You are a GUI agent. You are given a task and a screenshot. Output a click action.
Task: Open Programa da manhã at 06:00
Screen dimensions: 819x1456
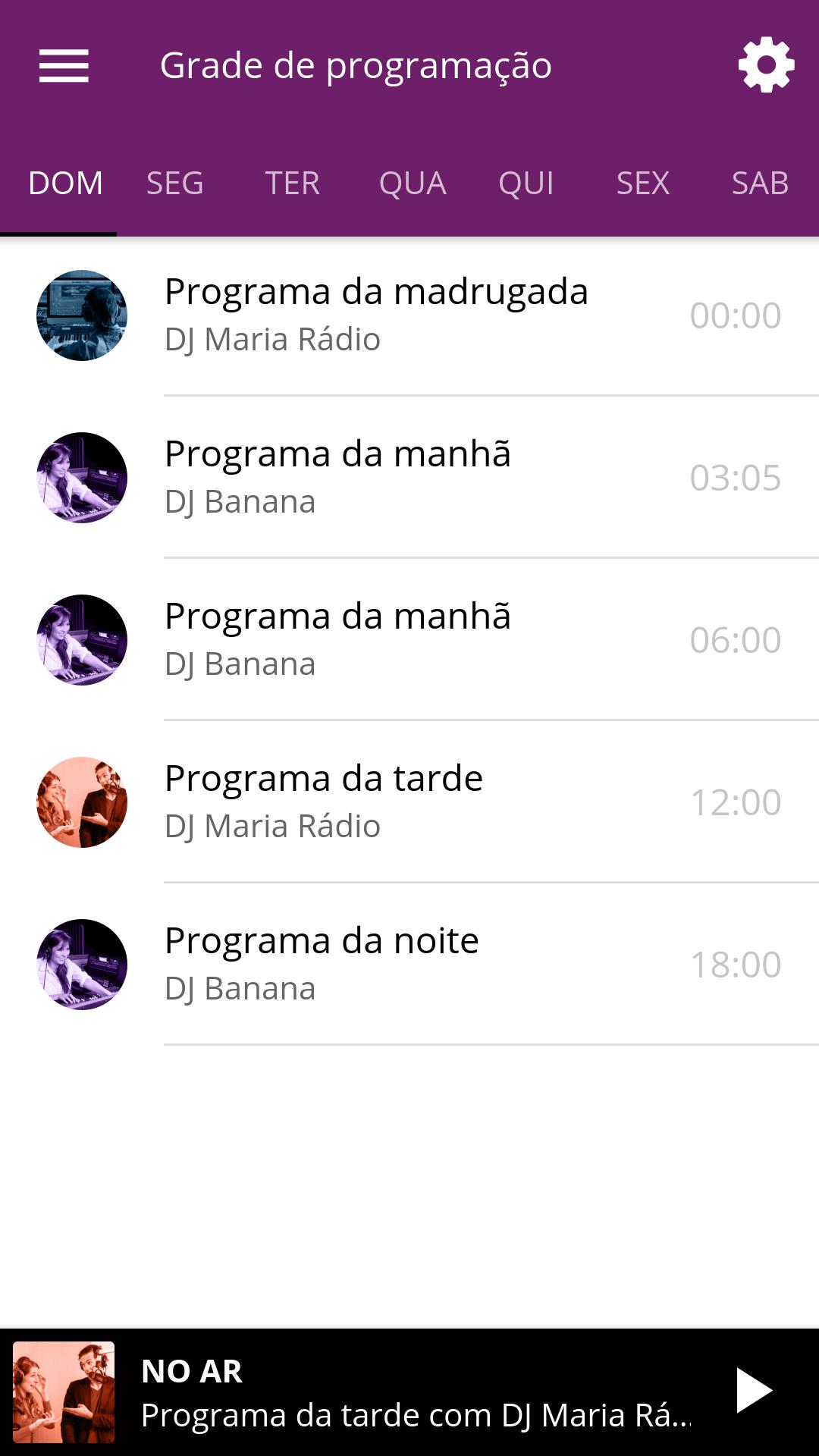409,640
